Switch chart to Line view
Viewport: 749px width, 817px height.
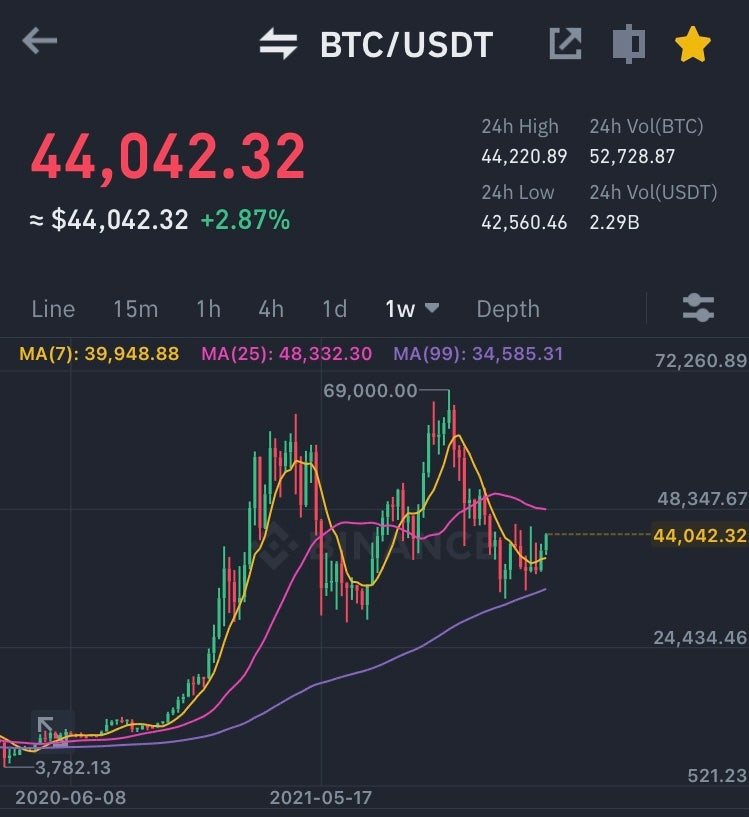tap(53, 309)
